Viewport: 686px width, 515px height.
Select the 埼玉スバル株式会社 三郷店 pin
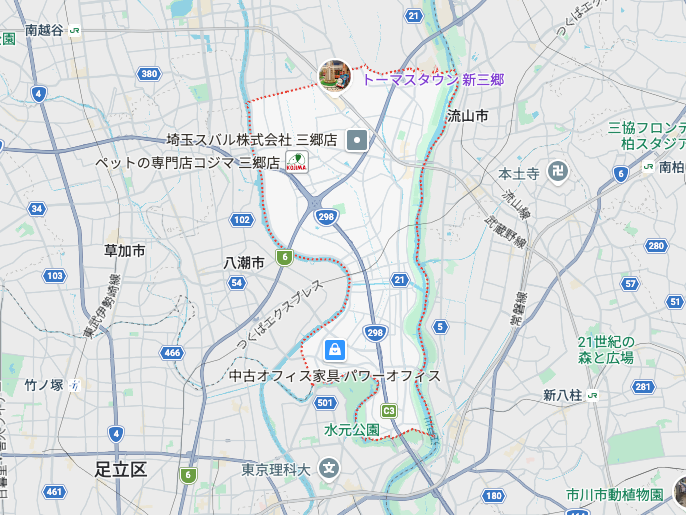click(x=357, y=140)
